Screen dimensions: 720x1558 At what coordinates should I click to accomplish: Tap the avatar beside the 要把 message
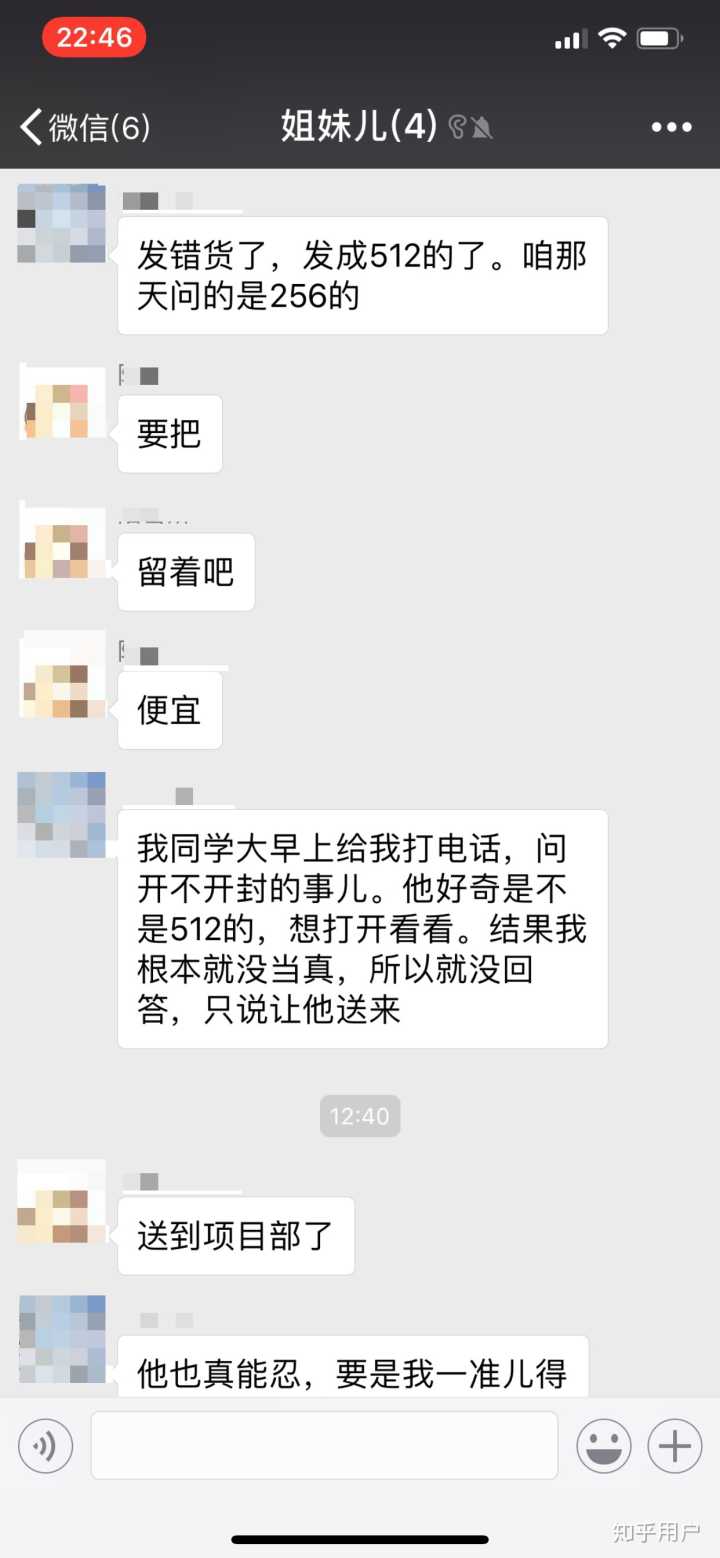[62, 401]
